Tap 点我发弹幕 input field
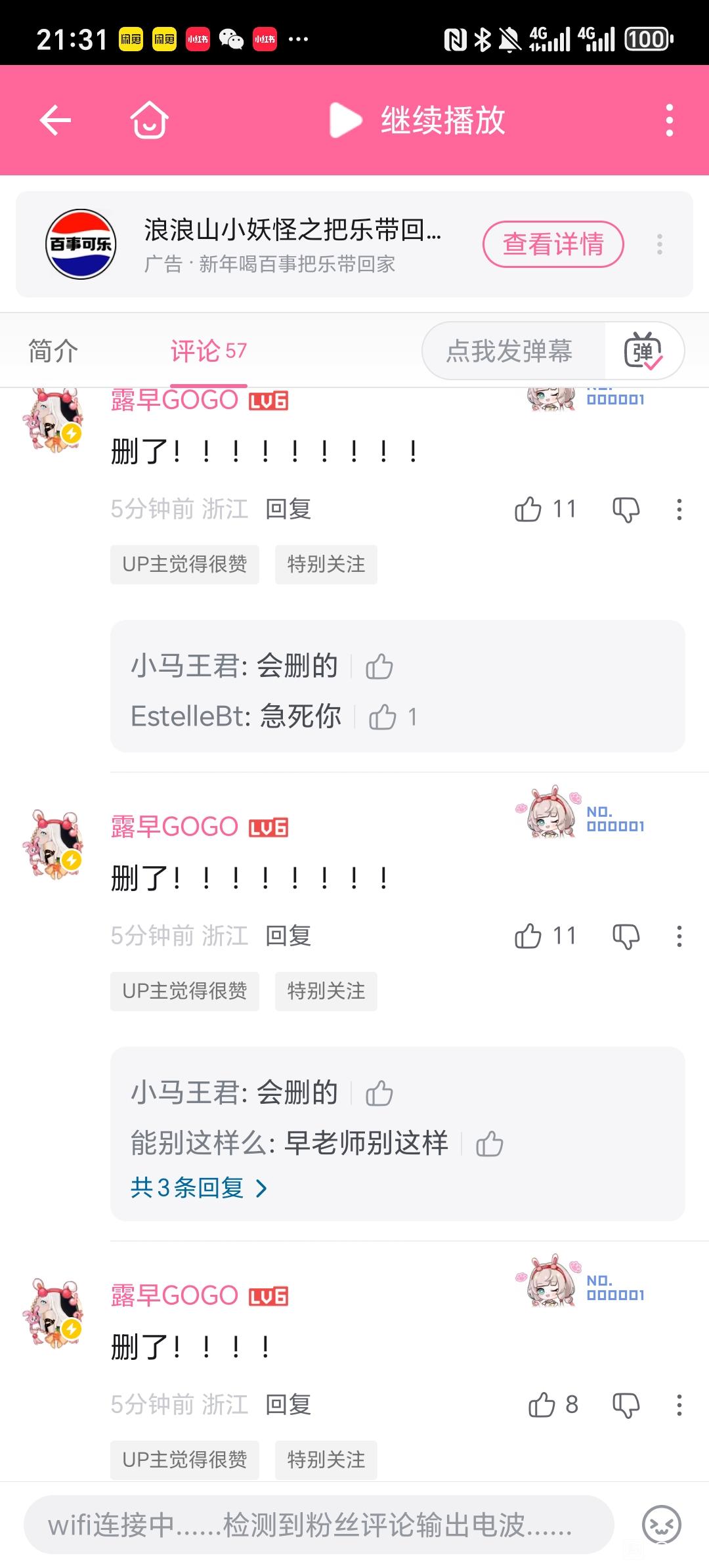 point(509,351)
